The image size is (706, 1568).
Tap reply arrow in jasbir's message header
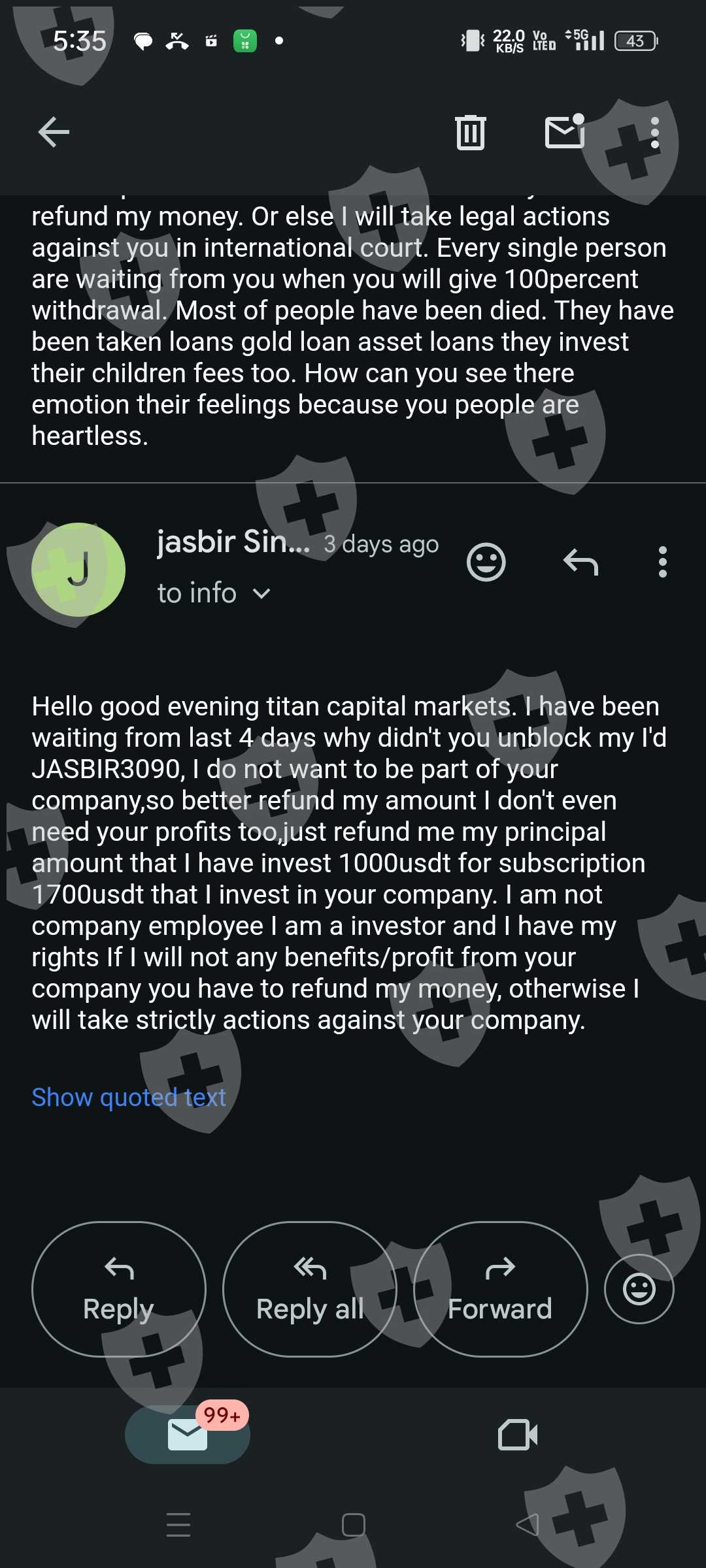point(580,562)
